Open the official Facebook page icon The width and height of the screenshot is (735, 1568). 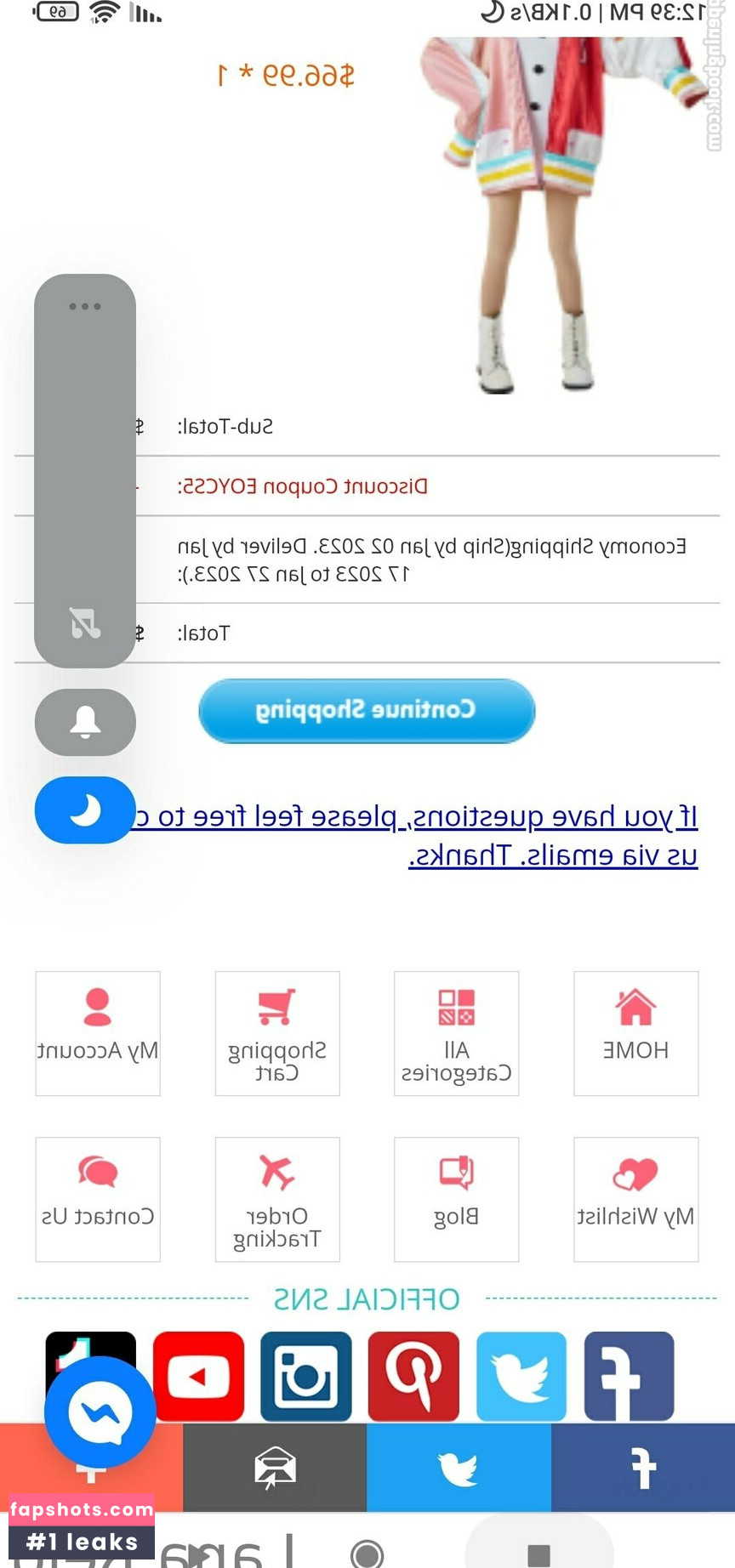(x=629, y=1376)
